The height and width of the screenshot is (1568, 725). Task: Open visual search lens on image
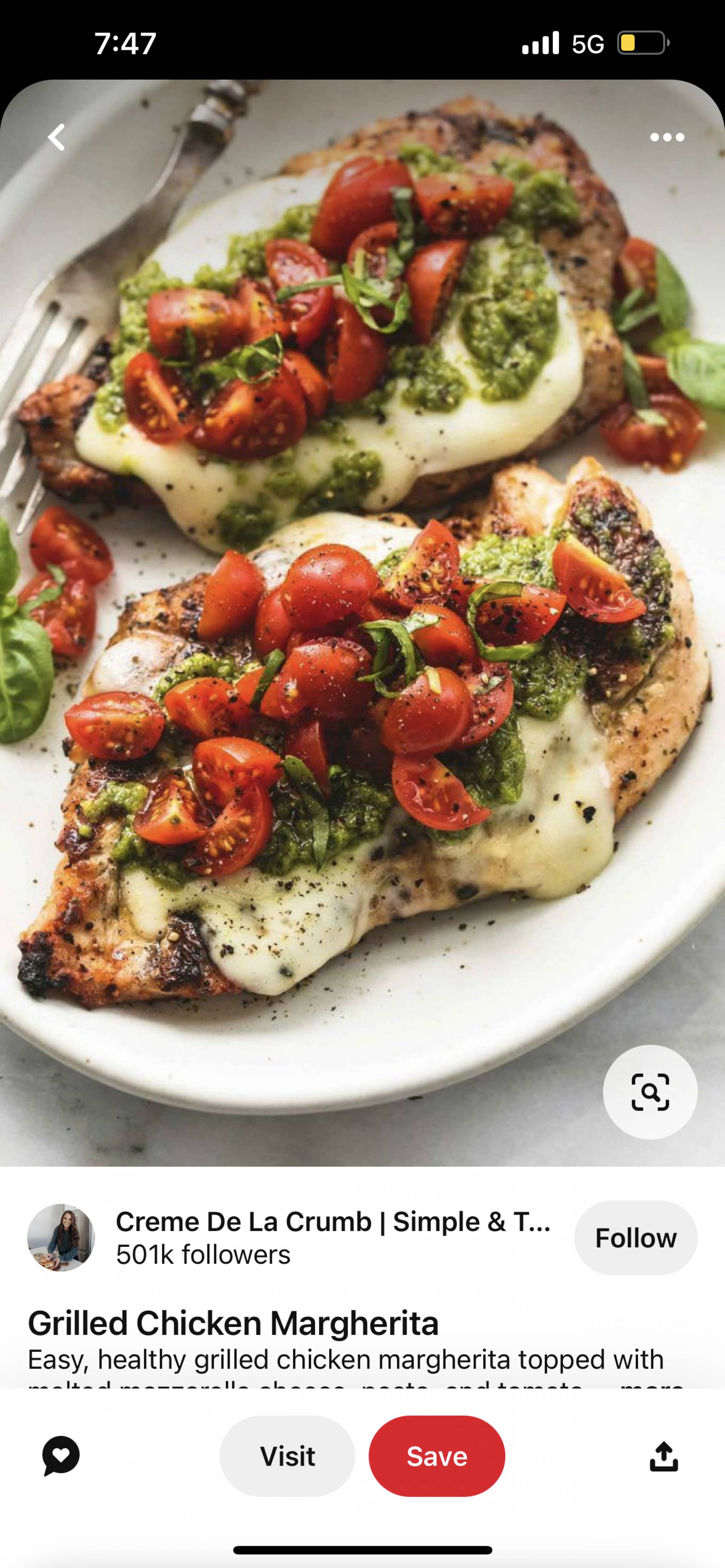coord(650,1092)
